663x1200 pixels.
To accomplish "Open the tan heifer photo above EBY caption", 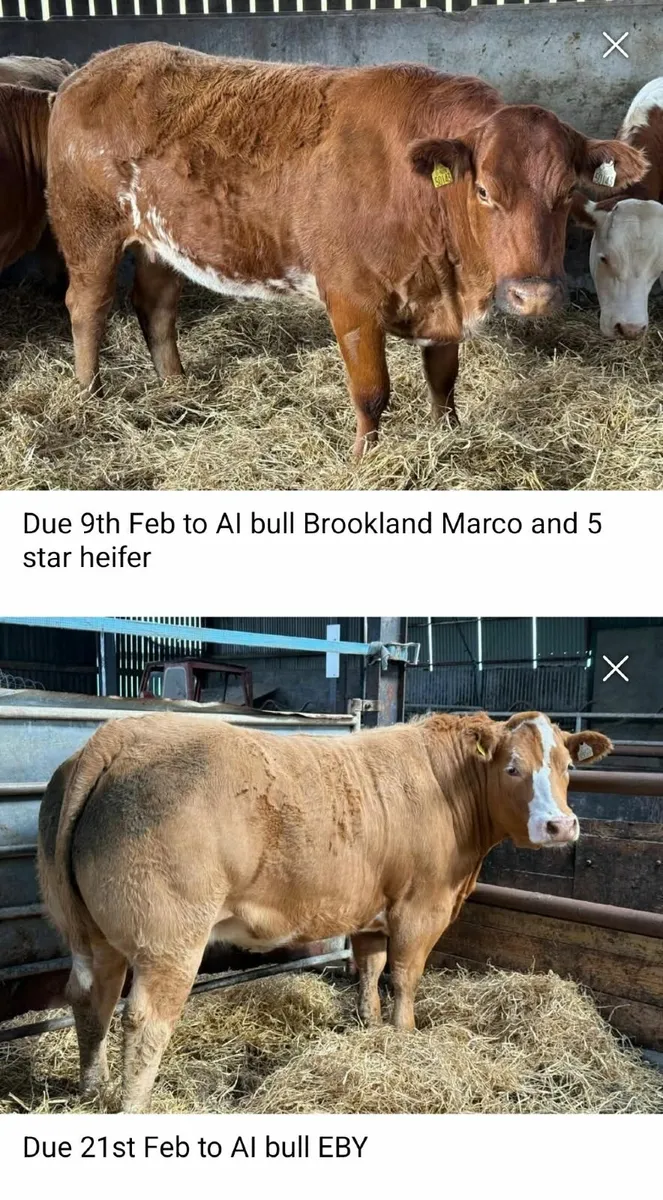I will click(300, 880).
